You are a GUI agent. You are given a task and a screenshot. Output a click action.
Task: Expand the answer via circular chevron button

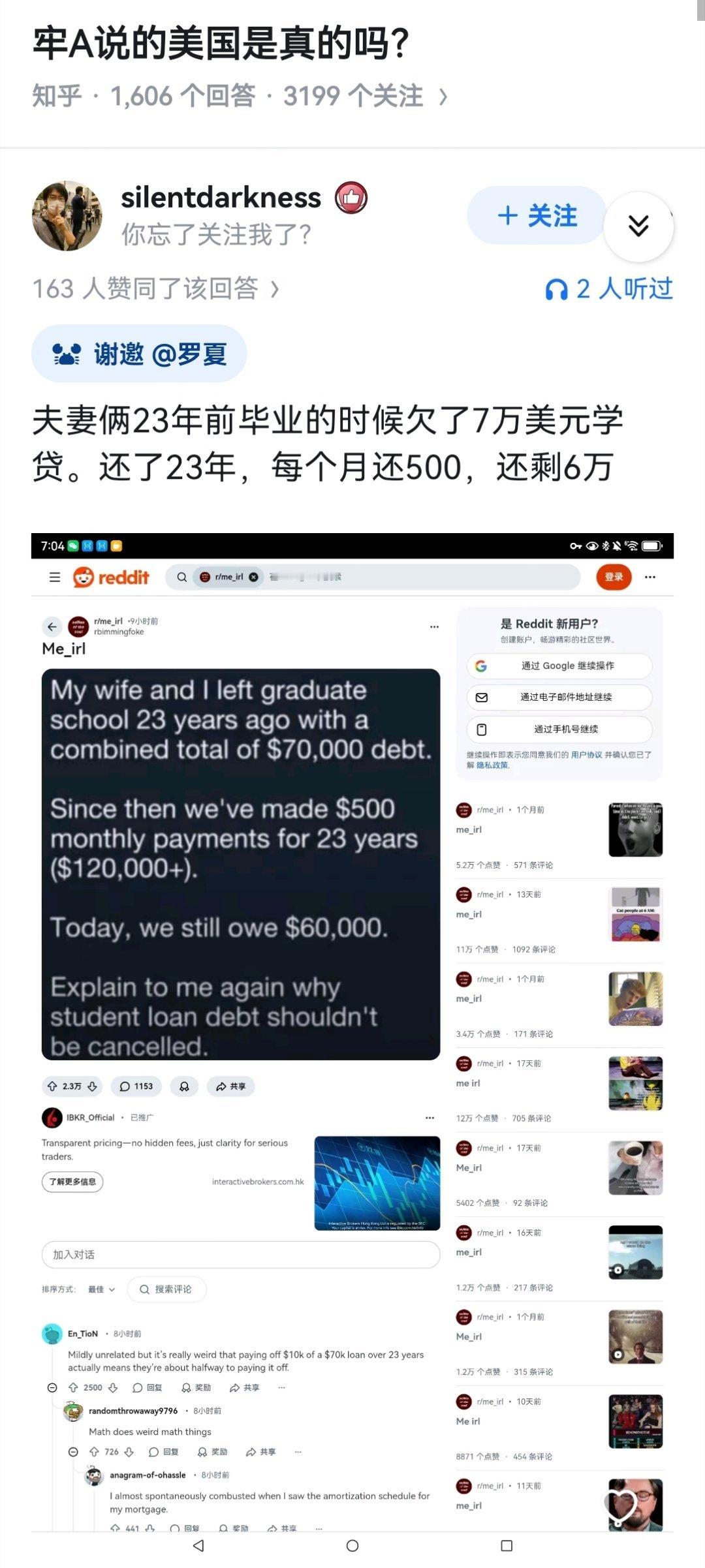point(639,225)
